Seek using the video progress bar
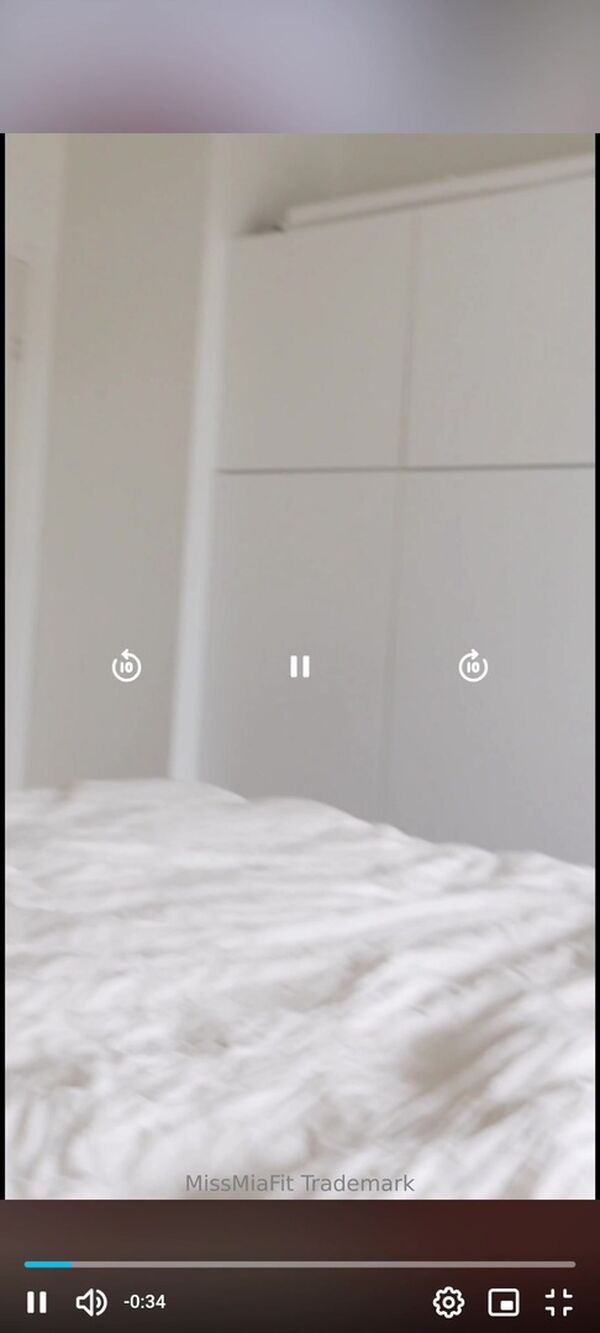This screenshot has width=600, height=1333. click(x=300, y=1264)
